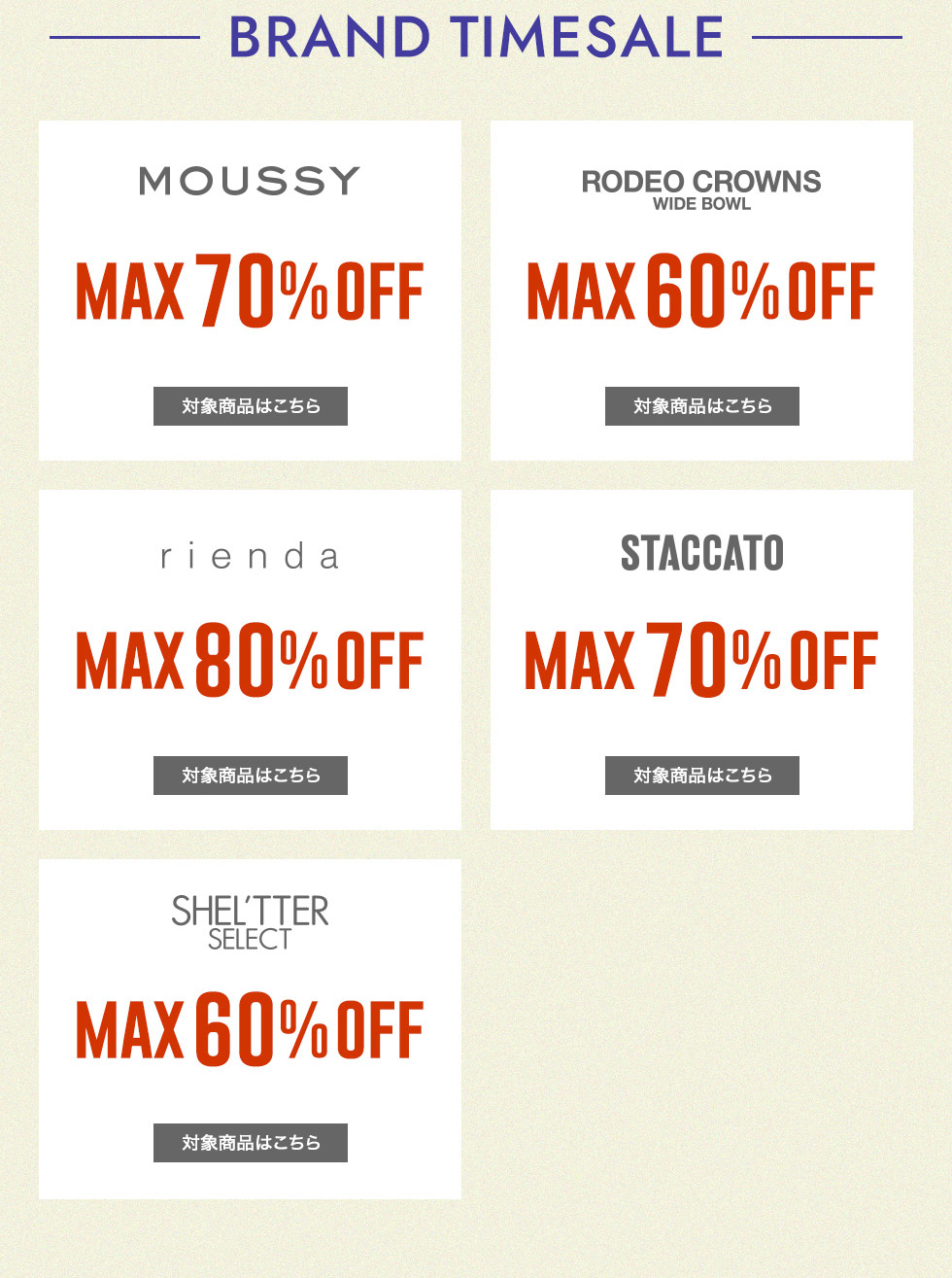The height and width of the screenshot is (1278, 952).
Task: Open MOUSSY sale items button
Action: click(x=250, y=406)
